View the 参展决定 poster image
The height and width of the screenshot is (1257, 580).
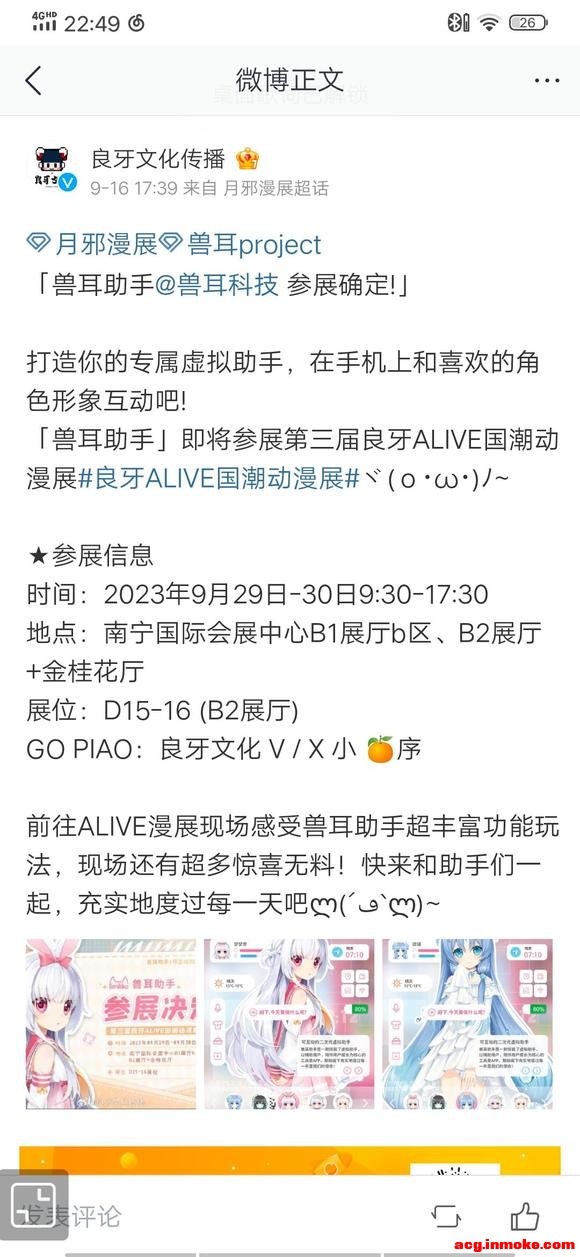click(111, 1024)
